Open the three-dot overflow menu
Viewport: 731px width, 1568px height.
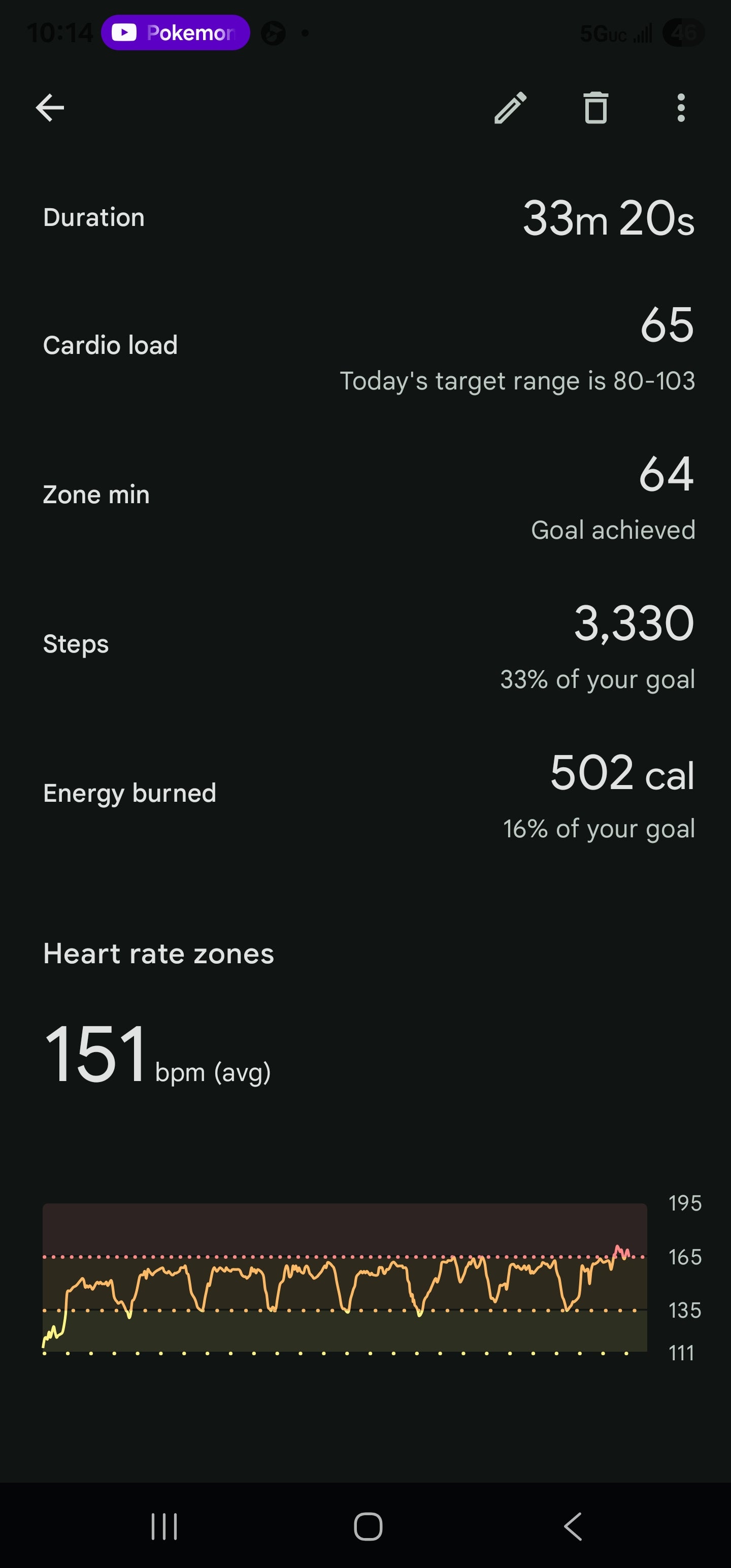pos(680,108)
